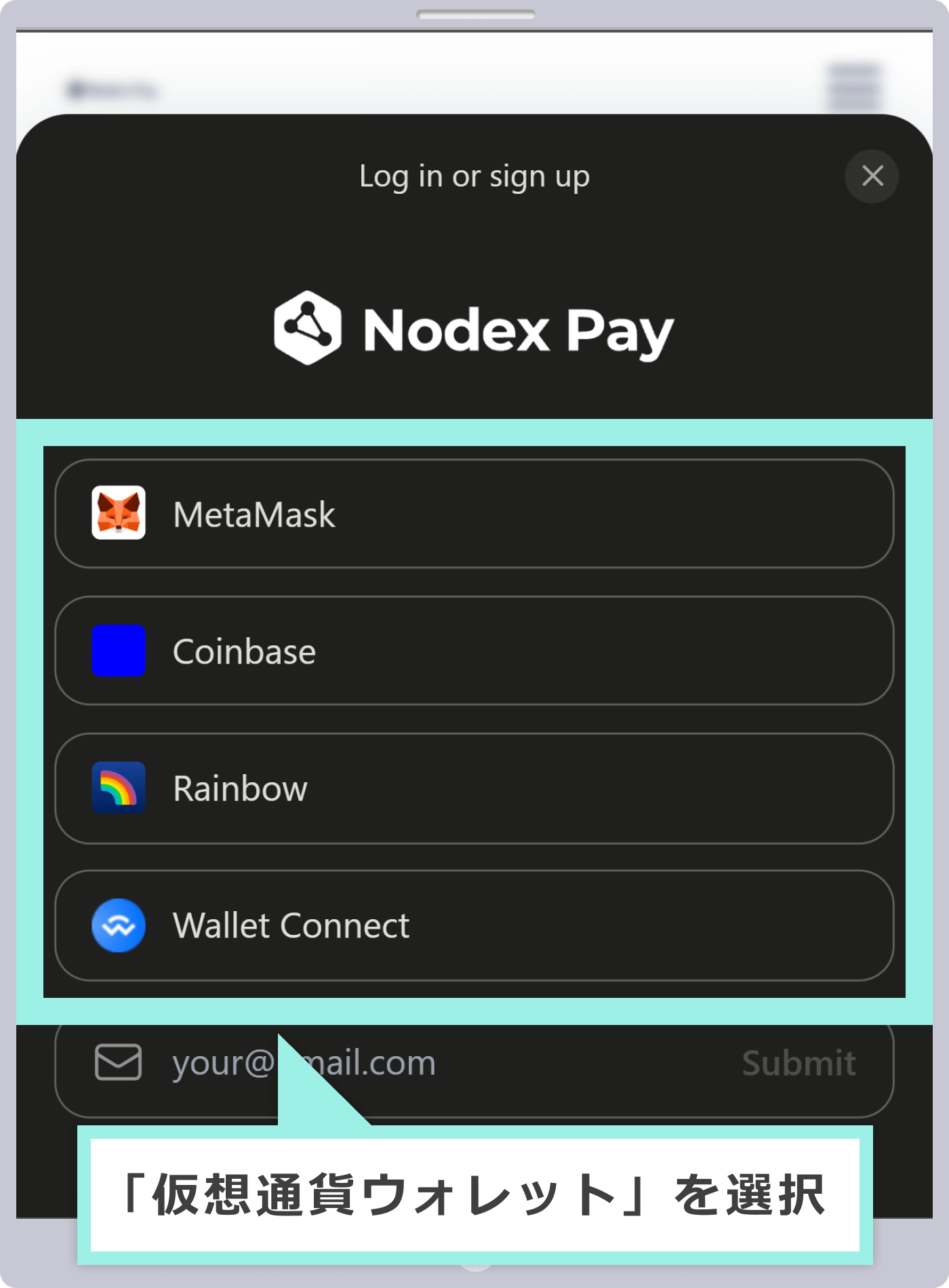Select the MetaMask fox icon
Image resolution: width=949 pixels, height=1288 pixels.
point(119,514)
